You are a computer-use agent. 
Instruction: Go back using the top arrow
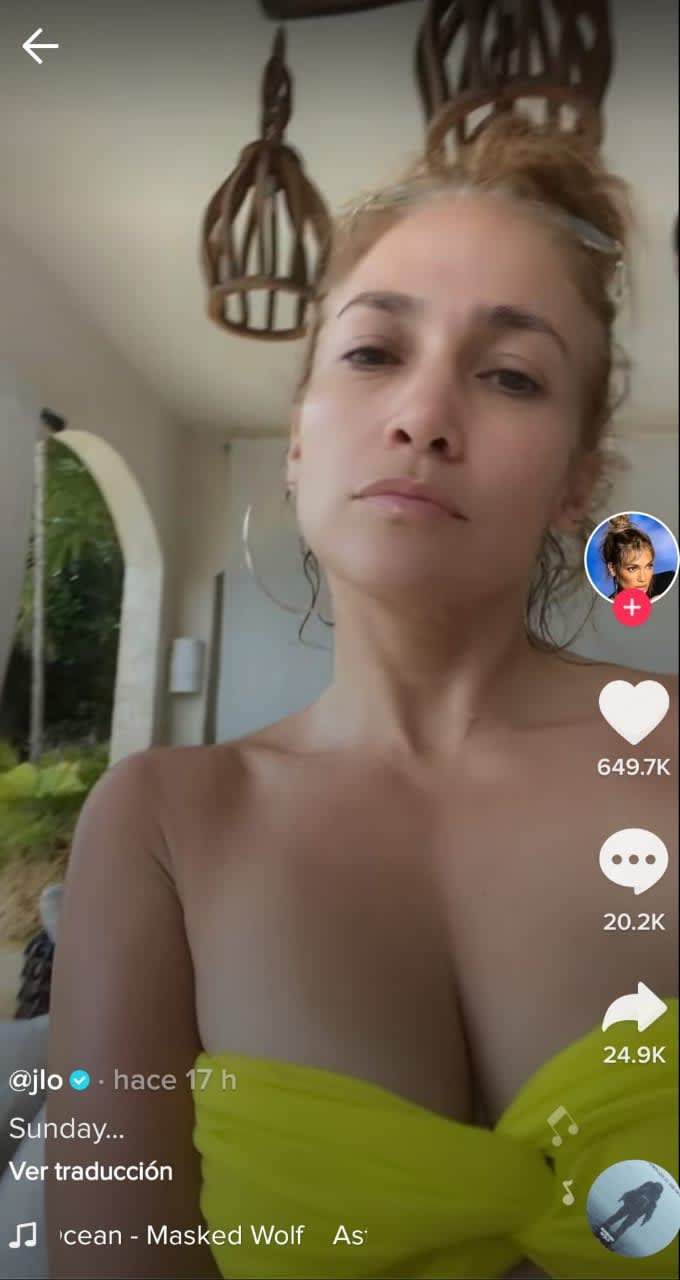point(40,46)
